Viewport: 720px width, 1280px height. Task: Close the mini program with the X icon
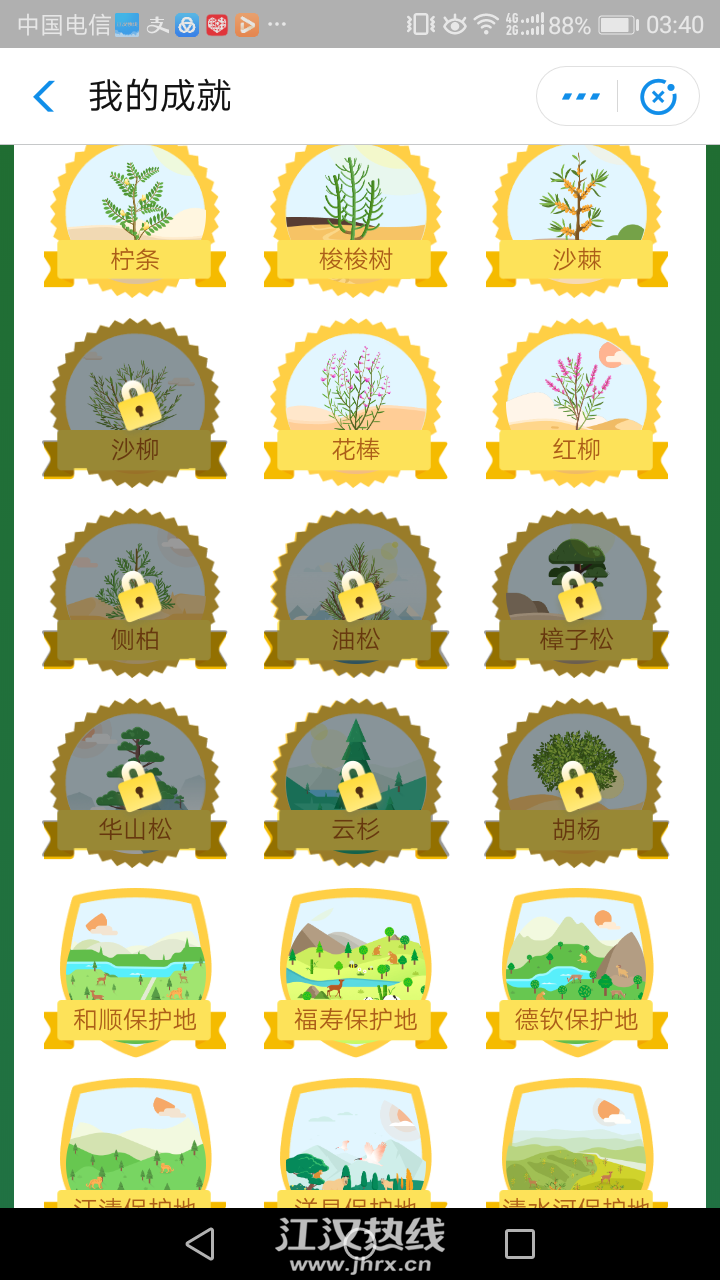tap(658, 97)
